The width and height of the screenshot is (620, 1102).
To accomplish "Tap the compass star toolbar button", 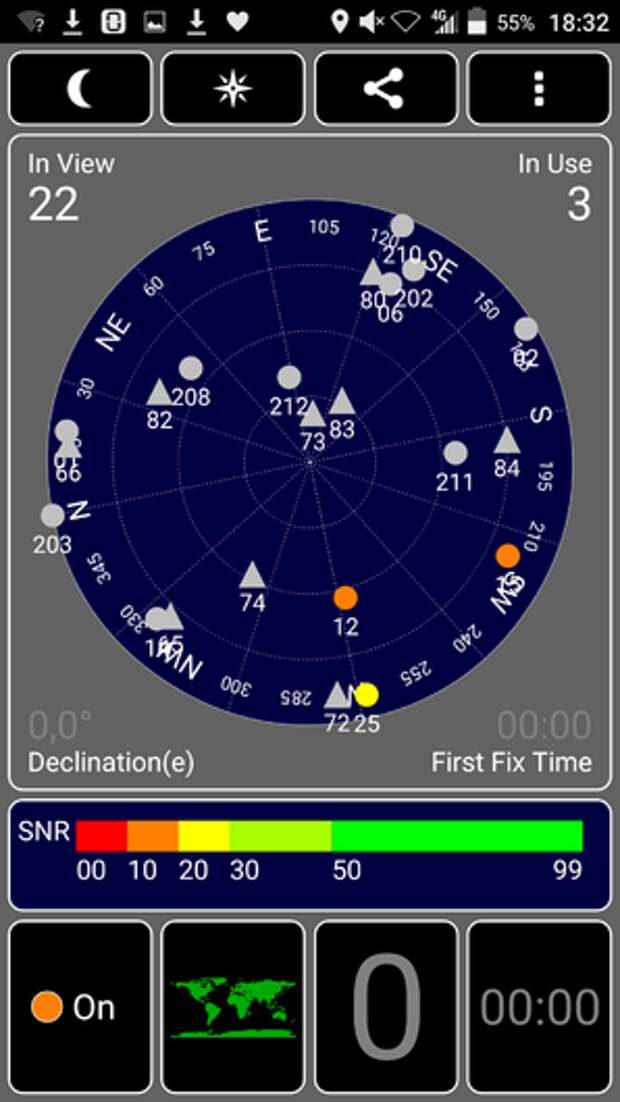I will pos(233,89).
